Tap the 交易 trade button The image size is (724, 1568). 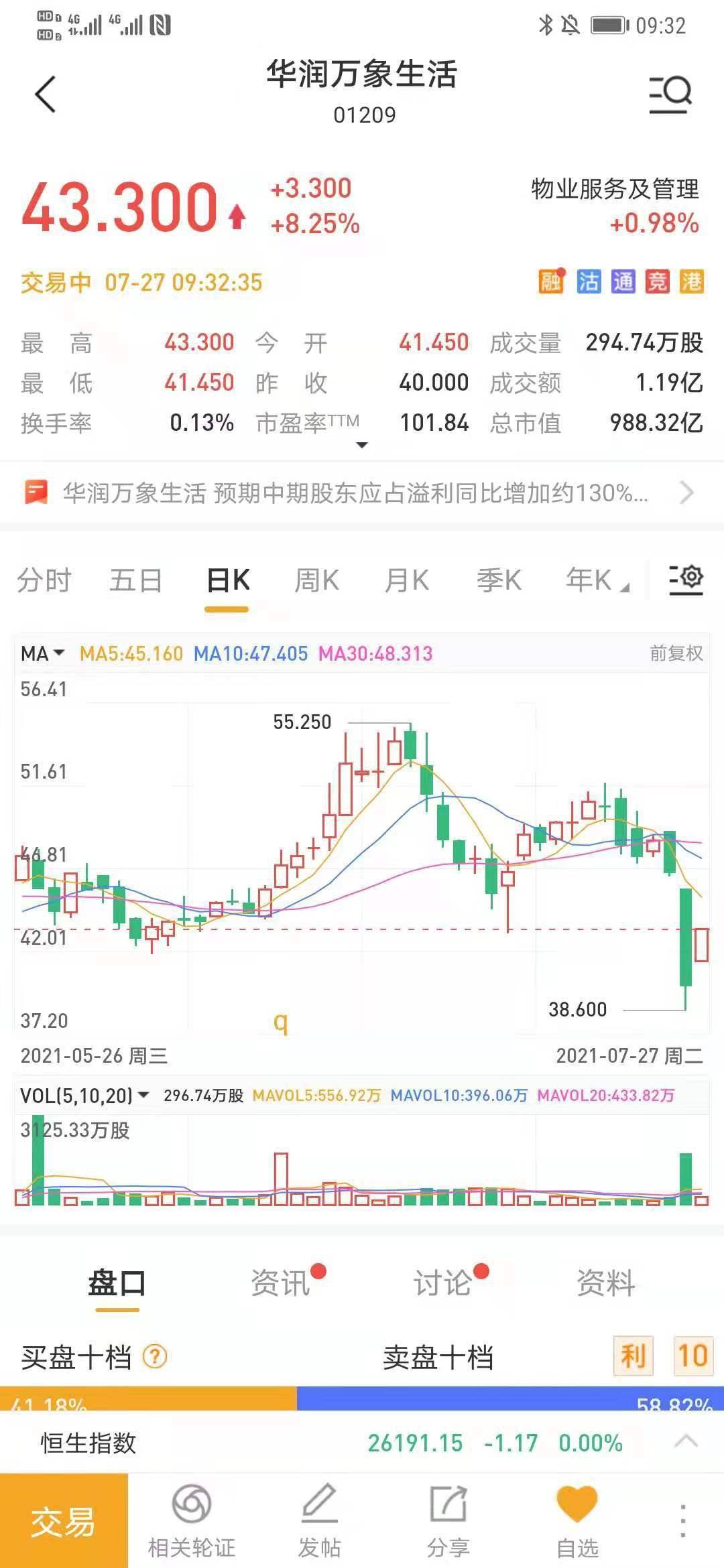pyautogui.click(x=63, y=1521)
